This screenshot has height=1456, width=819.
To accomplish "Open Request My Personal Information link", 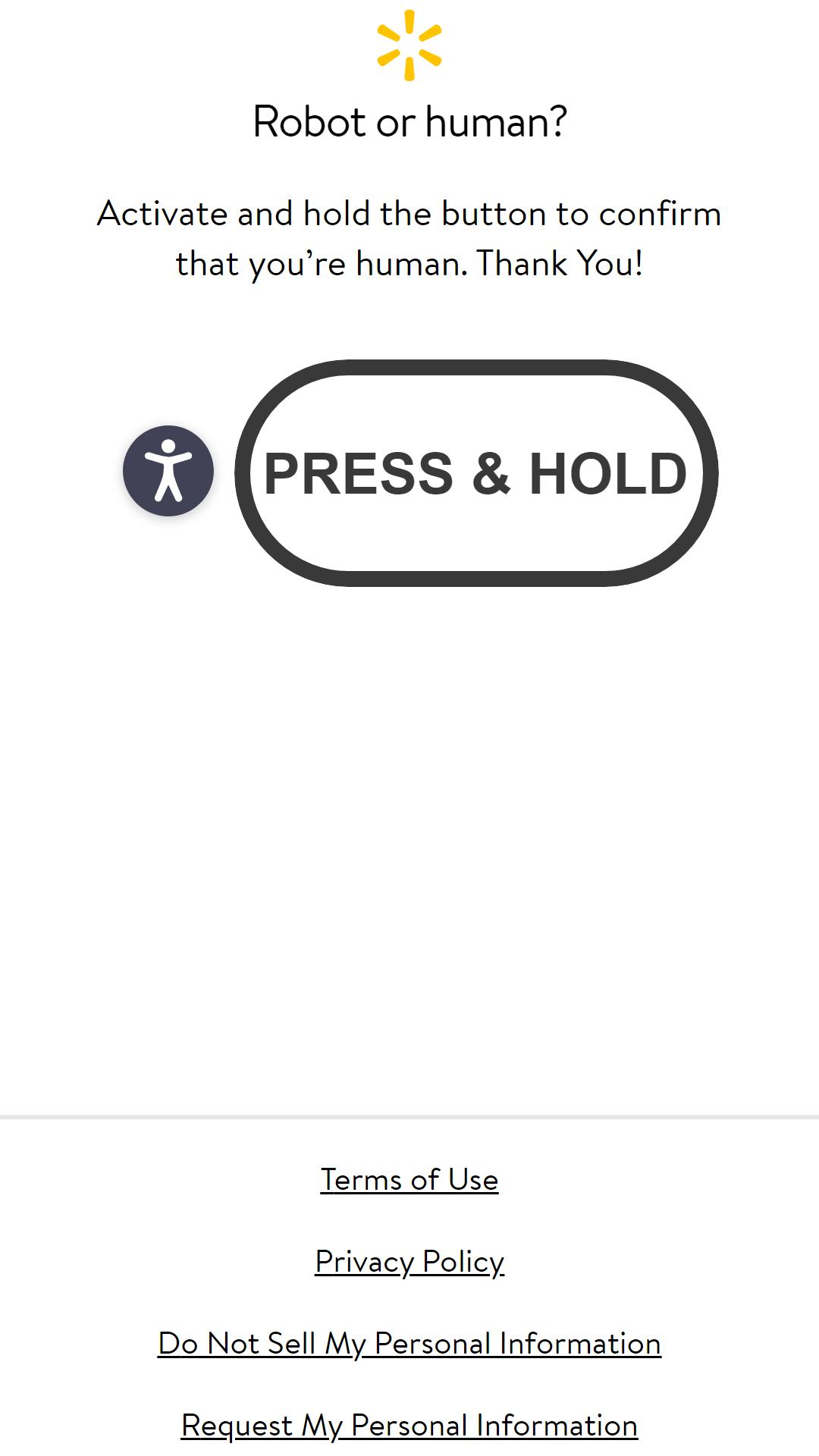I will point(409,1426).
